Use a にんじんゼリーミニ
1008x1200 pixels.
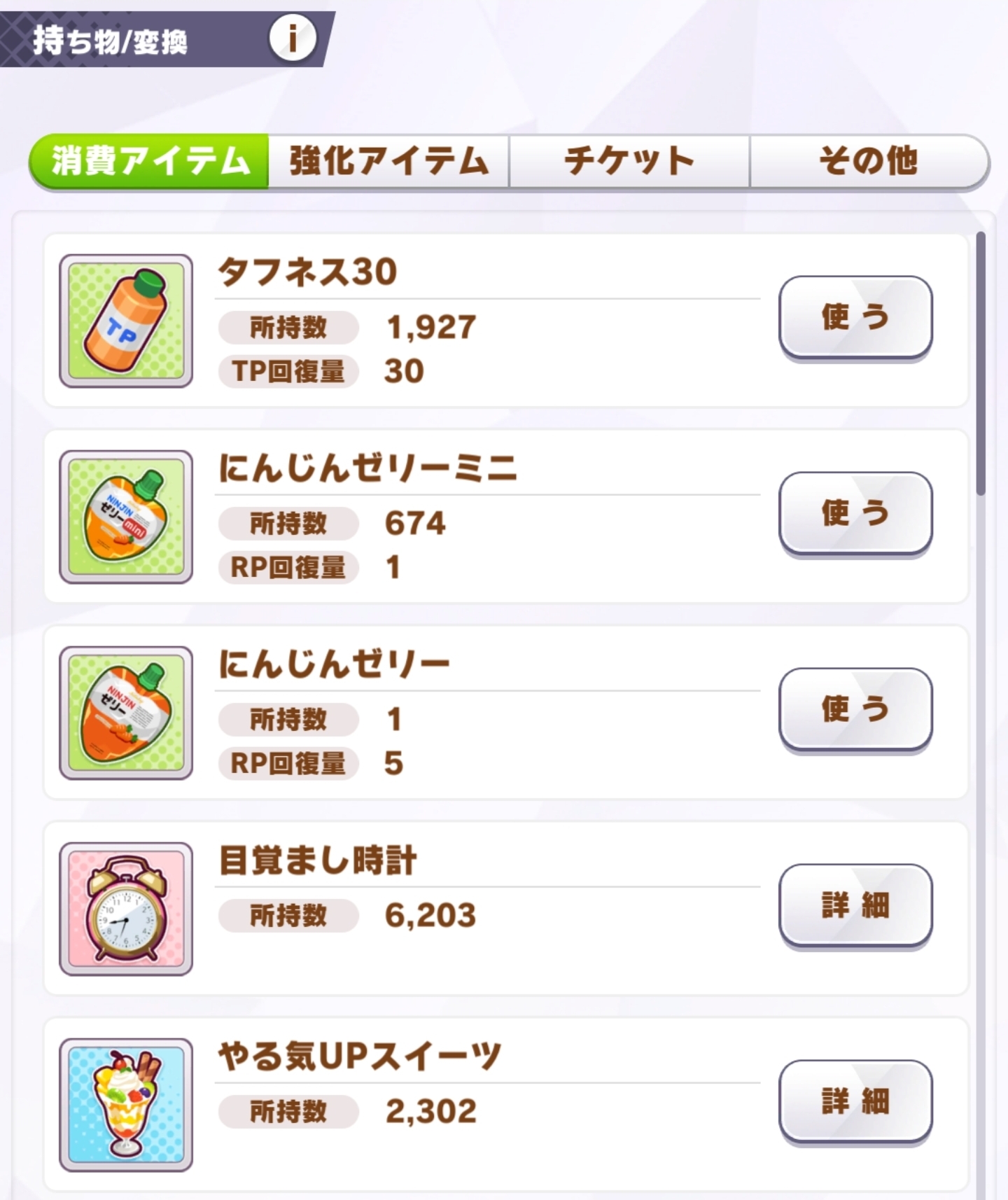(x=855, y=513)
